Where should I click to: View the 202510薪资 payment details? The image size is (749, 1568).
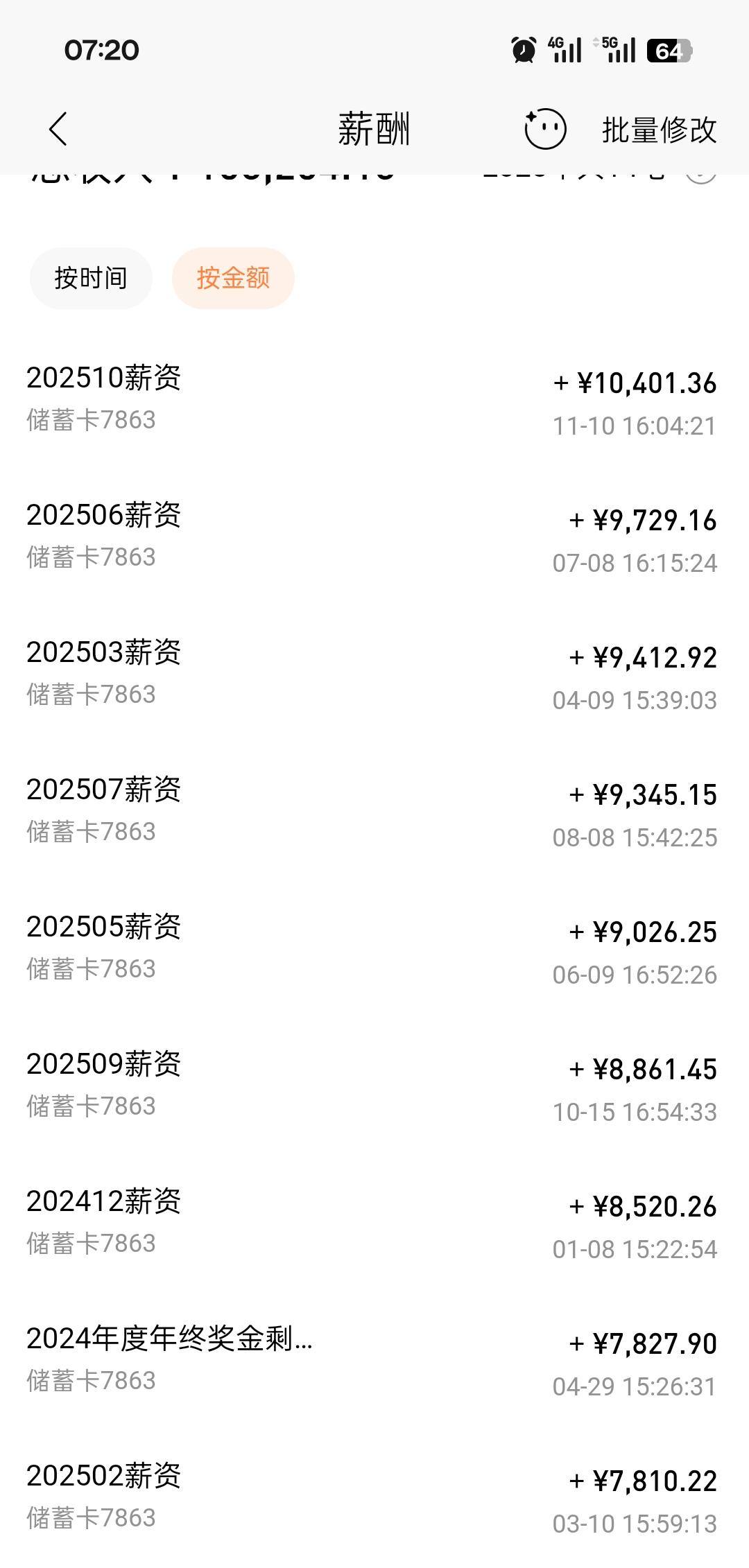[374, 399]
